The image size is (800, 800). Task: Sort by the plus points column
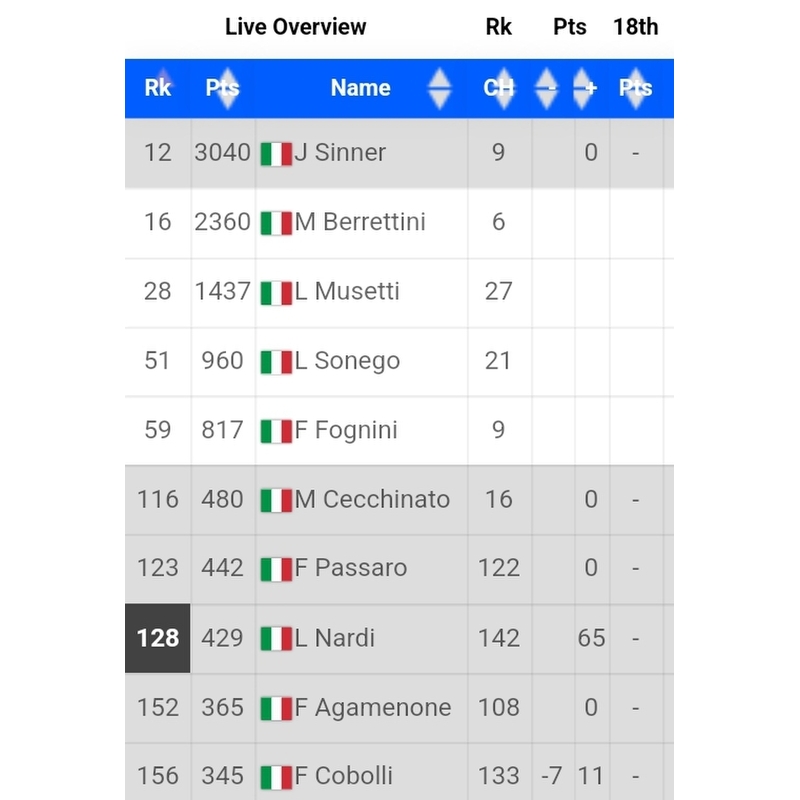point(589,88)
